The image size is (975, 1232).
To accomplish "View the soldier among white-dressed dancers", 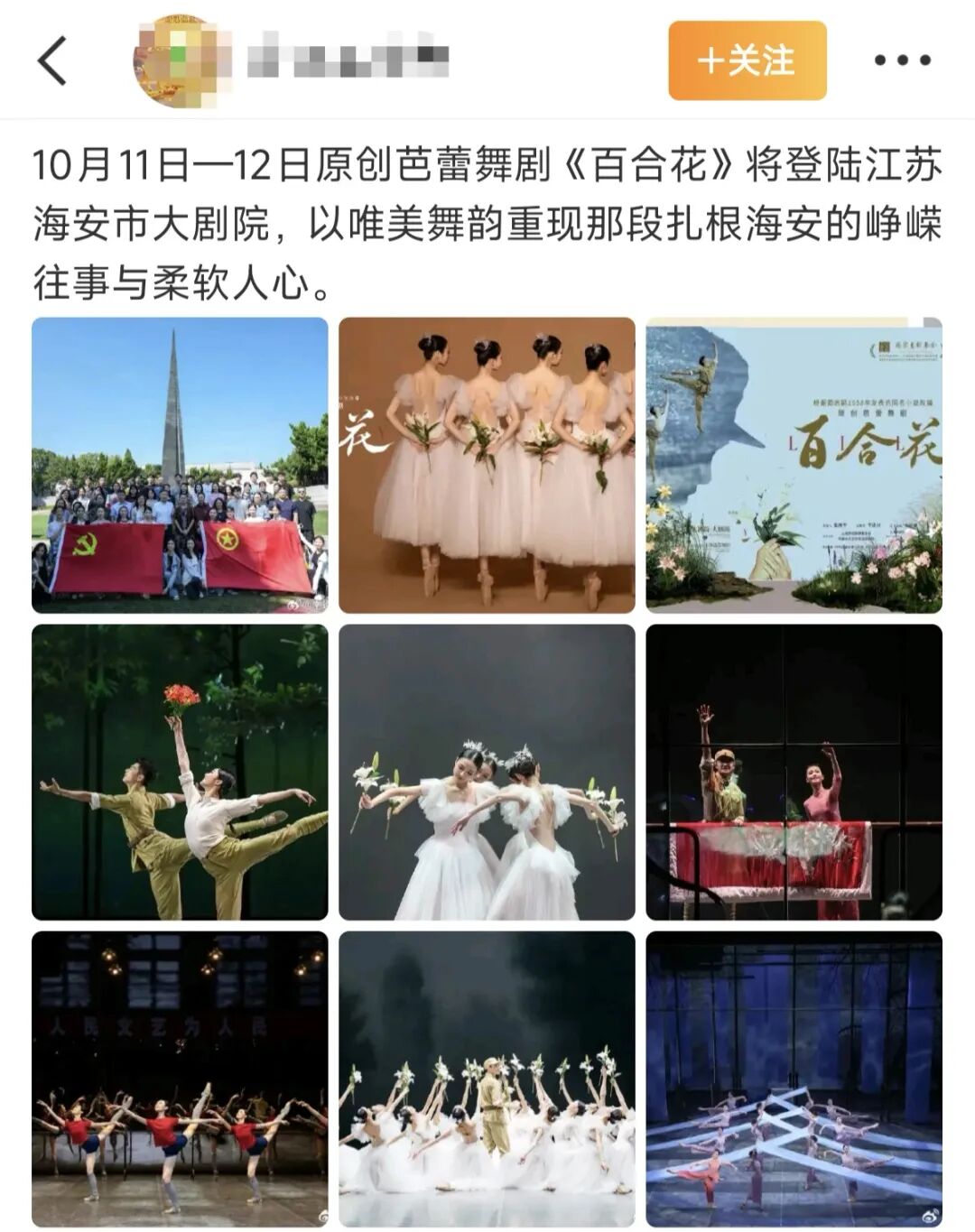I will (x=487, y=1079).
